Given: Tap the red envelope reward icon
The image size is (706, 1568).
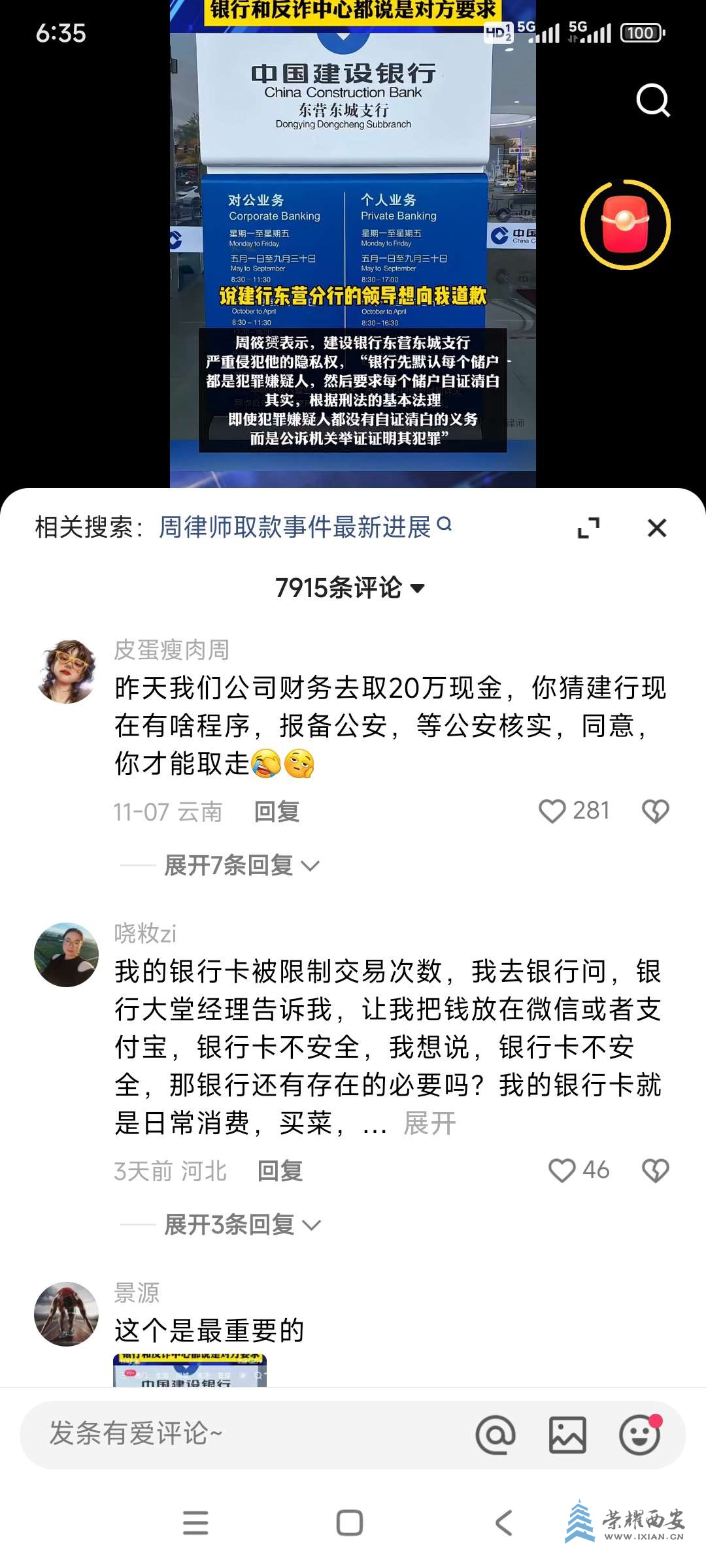Looking at the screenshot, I should 626,224.
